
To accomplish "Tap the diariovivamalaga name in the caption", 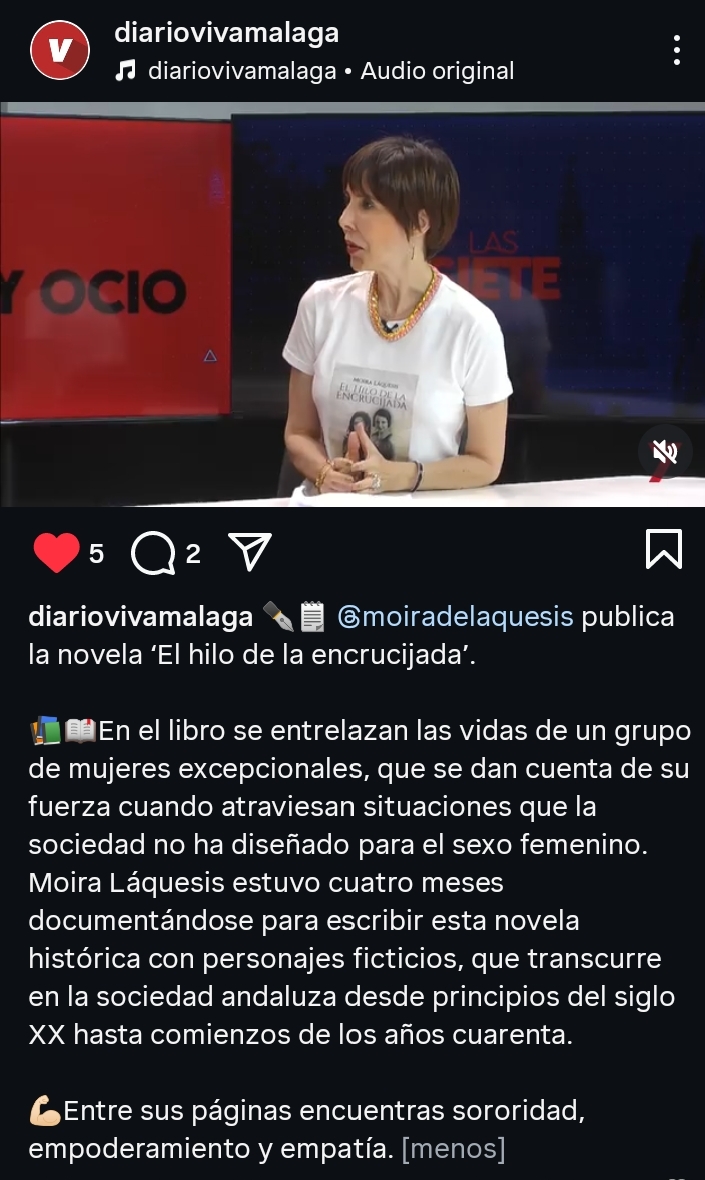I will click(140, 617).
